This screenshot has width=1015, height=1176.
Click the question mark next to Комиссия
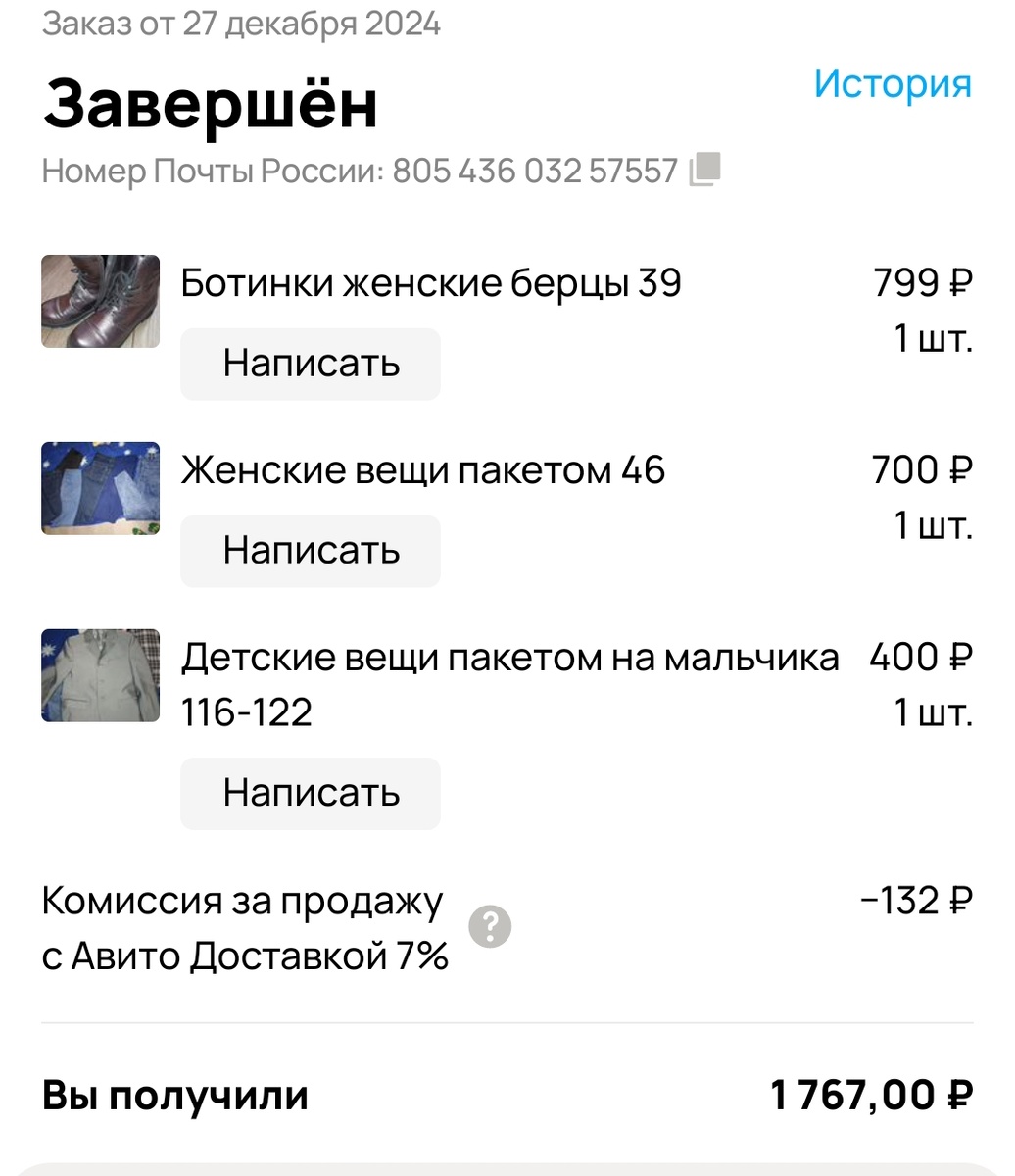pos(492,924)
